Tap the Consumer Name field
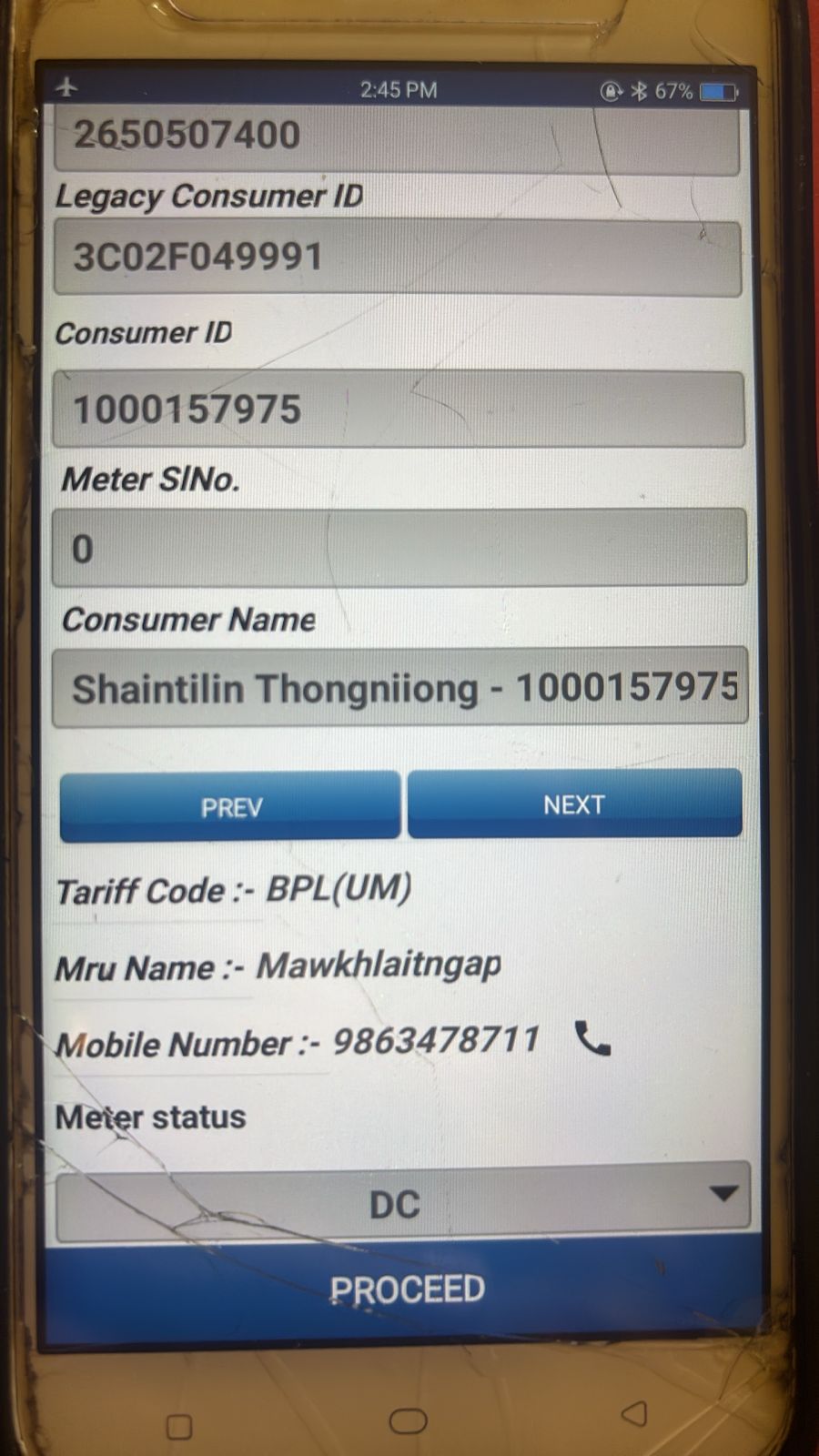Image resolution: width=819 pixels, height=1456 pixels. (399, 688)
